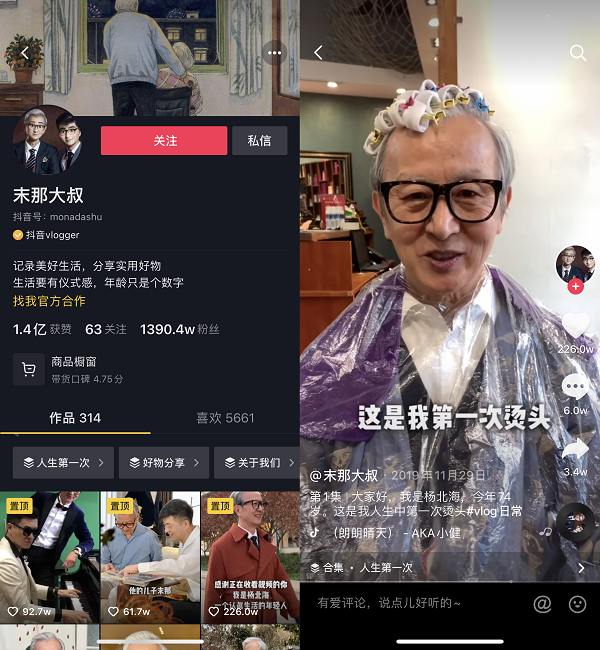Tap the 有爱评论 comment input field
Viewport: 600px width, 650px height.
point(400,603)
